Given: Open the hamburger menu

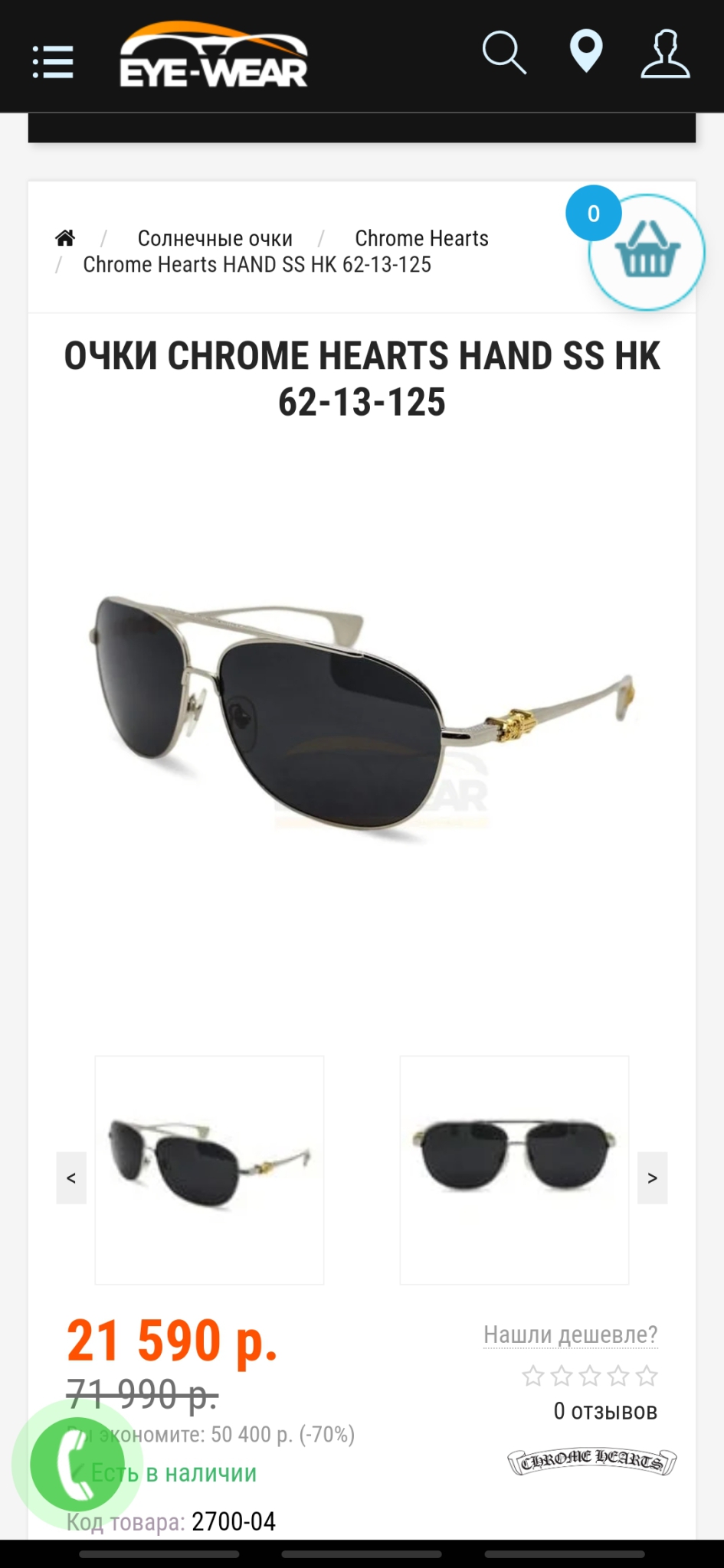Looking at the screenshot, I should tap(53, 61).
